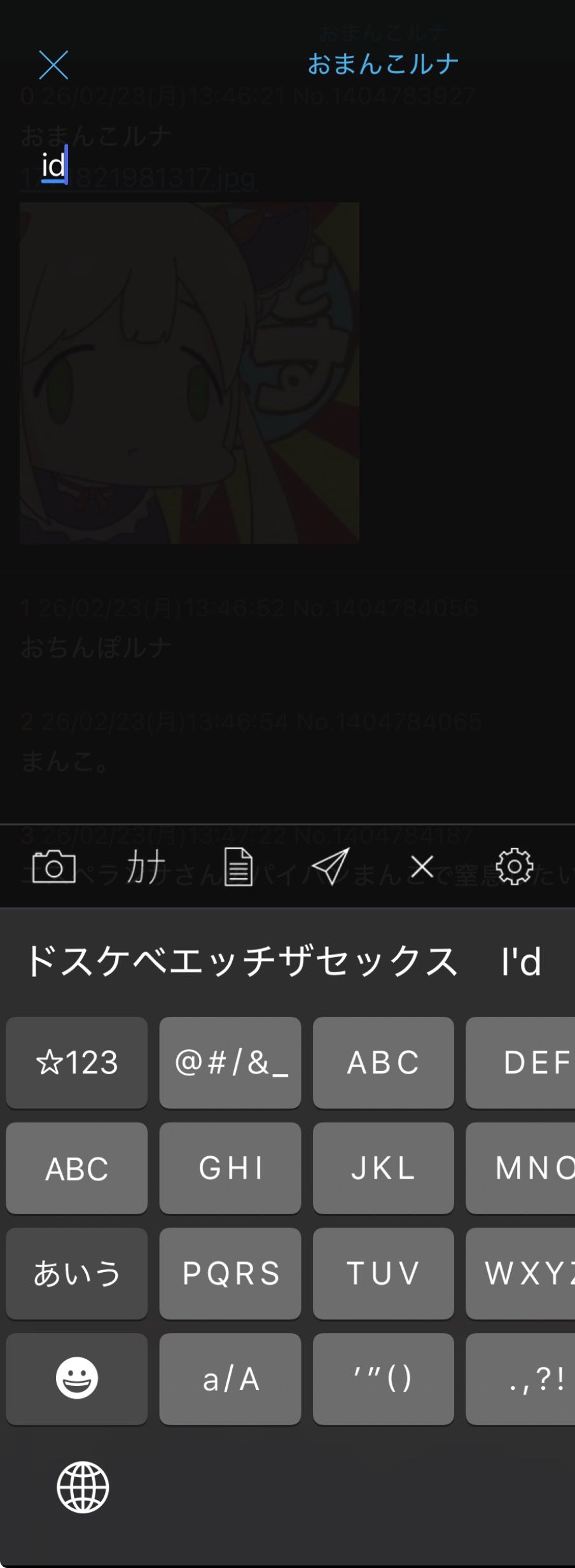Image resolution: width=575 pixels, height=1568 pixels.
Task: Tap the GHI key
Action: [230, 1168]
